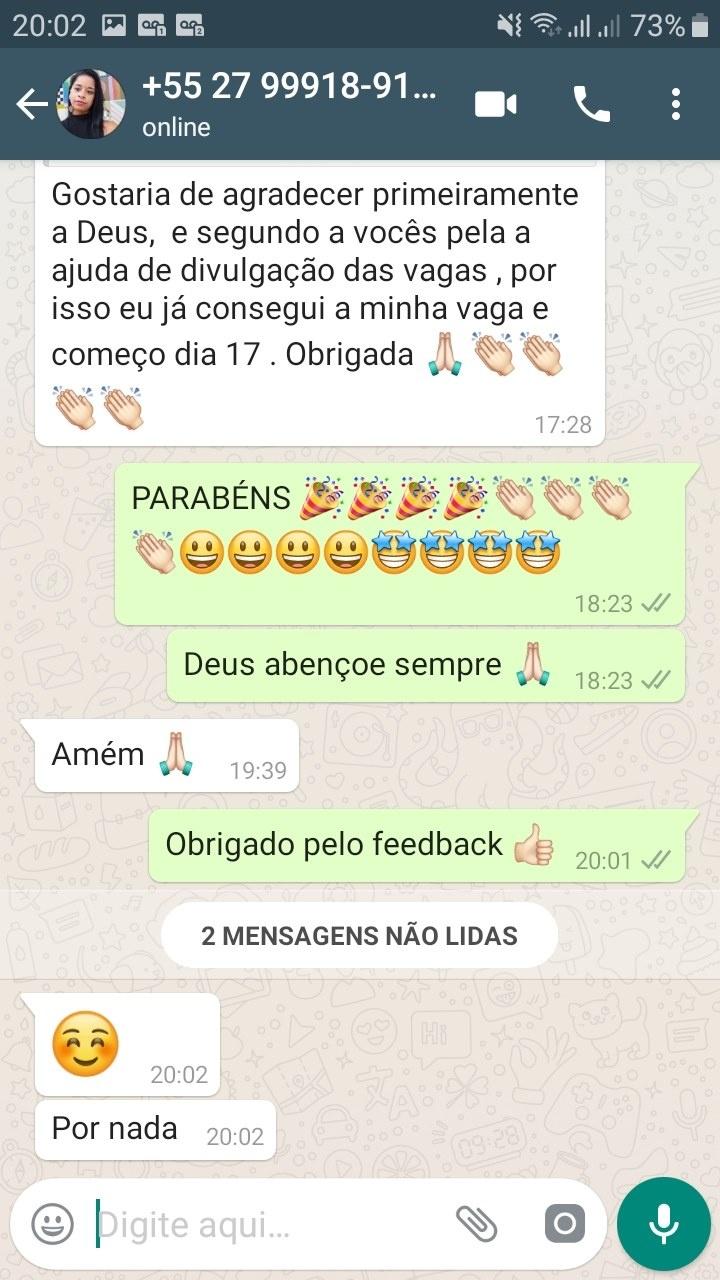Start a video call

click(x=496, y=104)
